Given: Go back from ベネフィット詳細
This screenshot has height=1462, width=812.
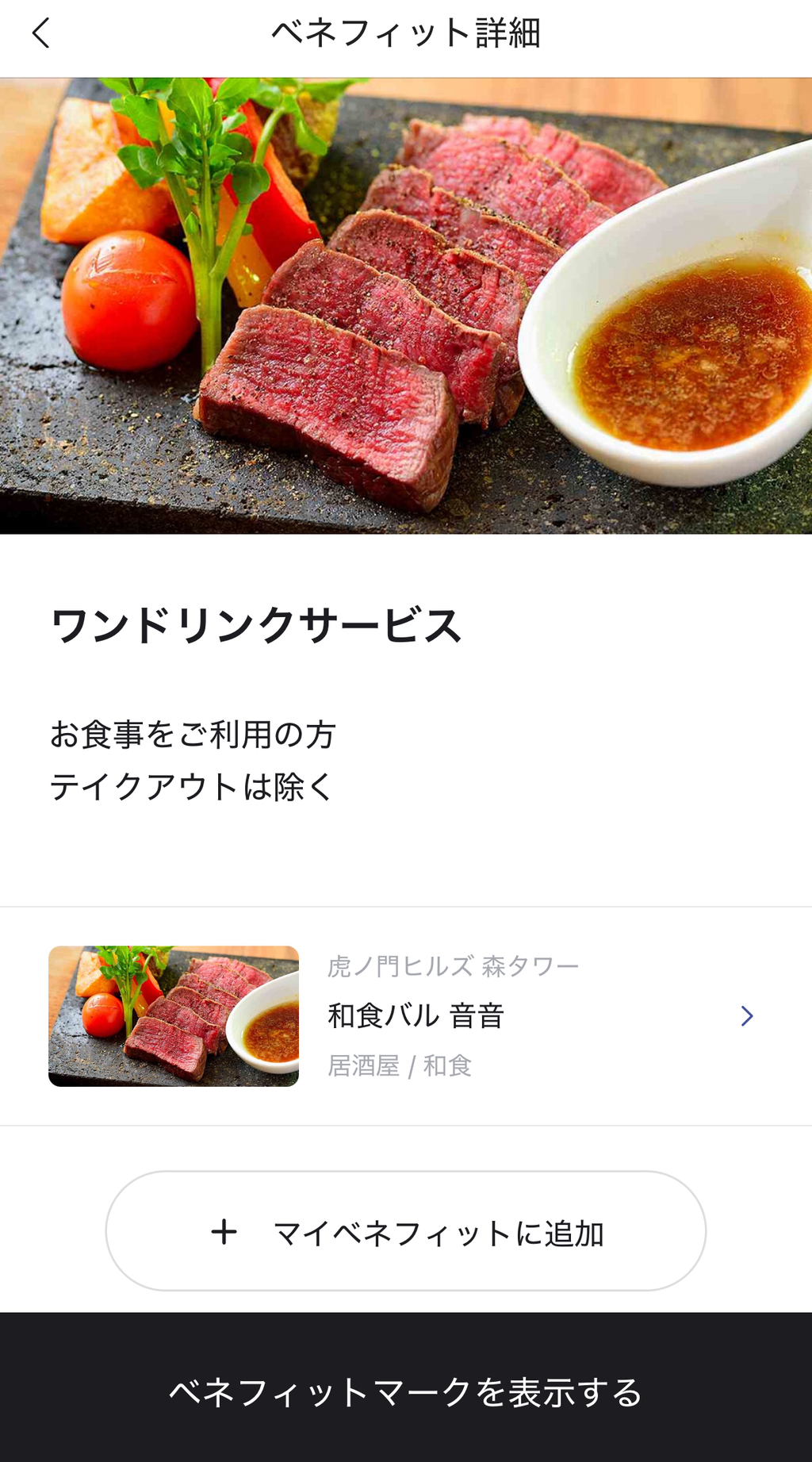Looking at the screenshot, I should (41, 33).
